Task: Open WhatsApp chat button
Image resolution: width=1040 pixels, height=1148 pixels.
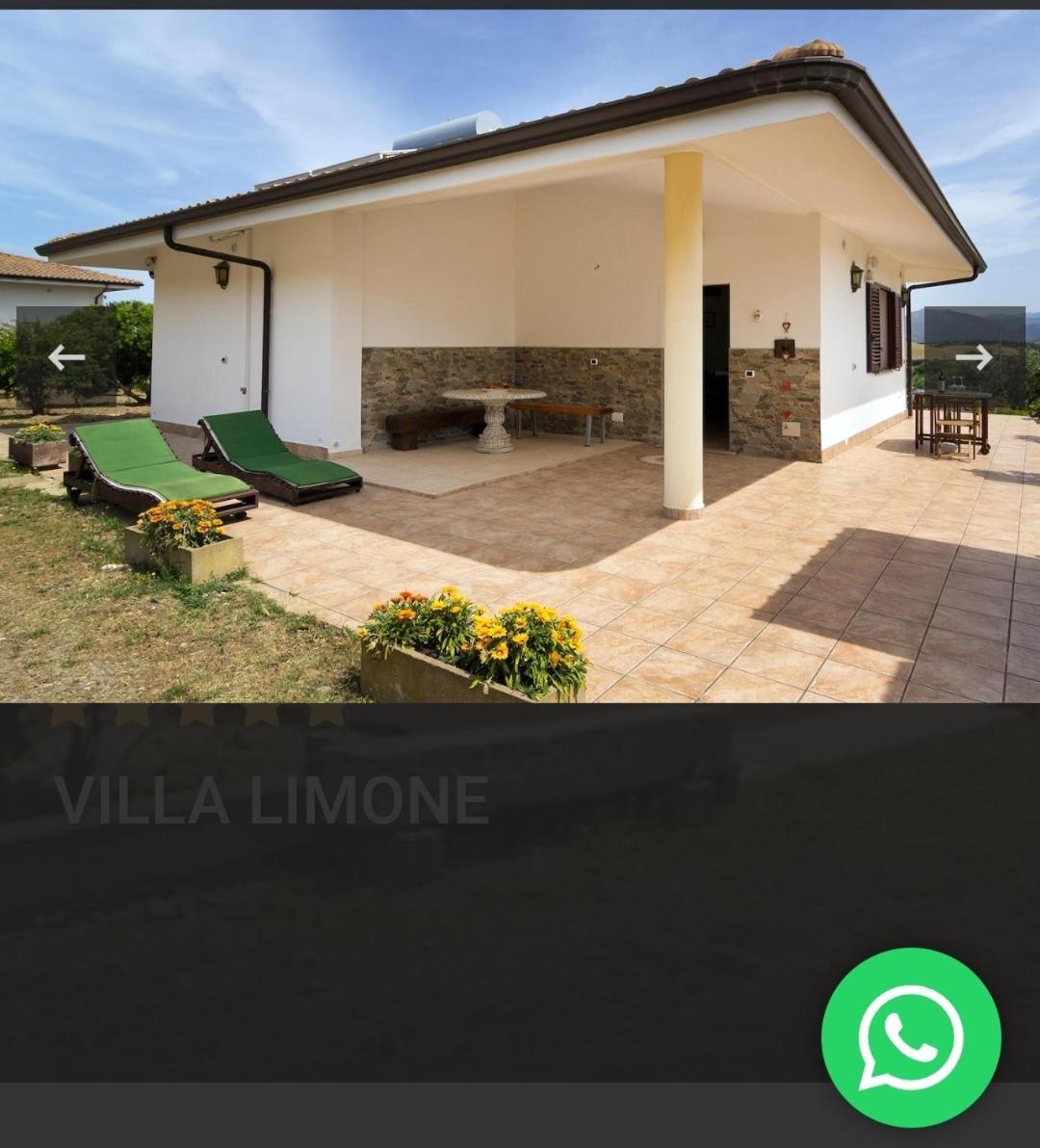Action: pyautogui.click(x=910, y=1037)
